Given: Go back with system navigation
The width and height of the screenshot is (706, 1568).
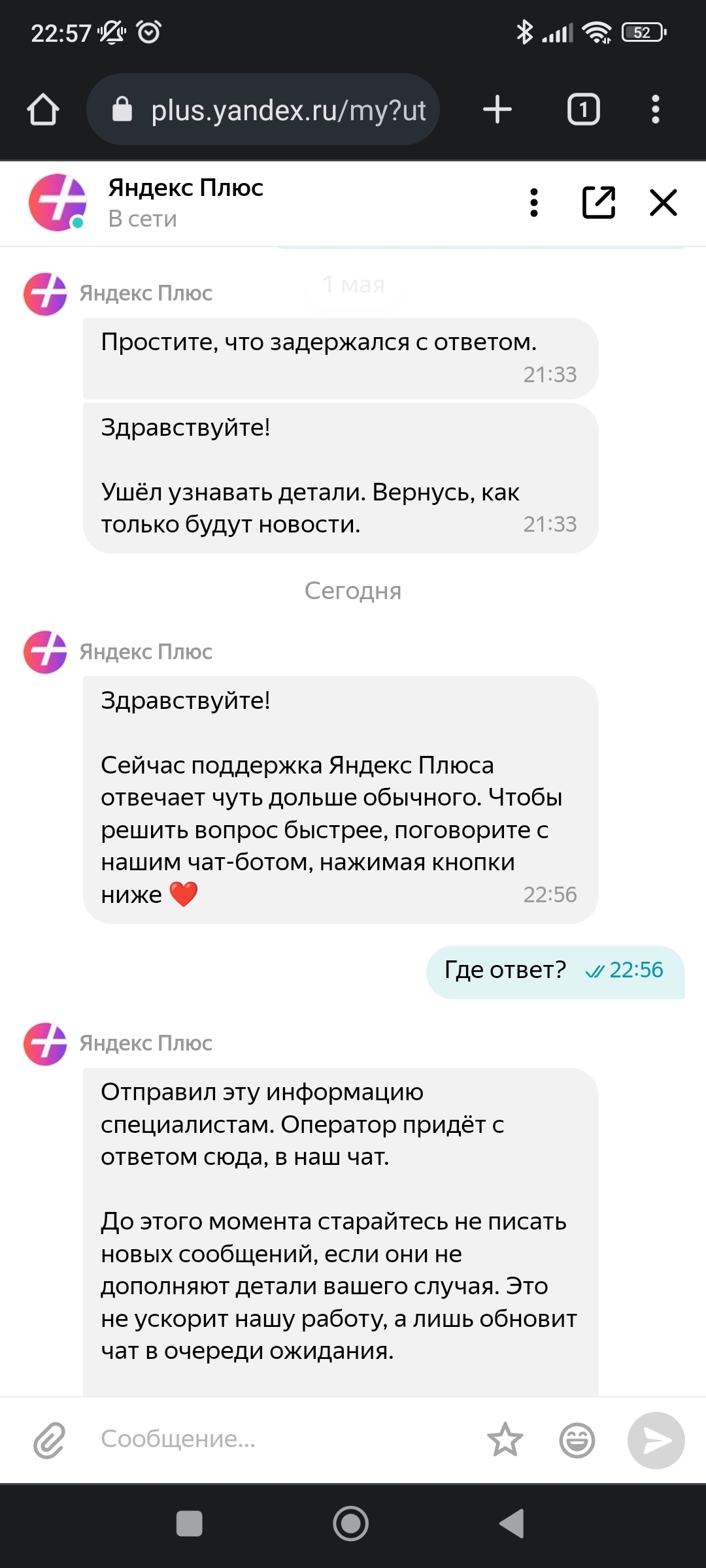Looking at the screenshot, I should pos(512,1524).
